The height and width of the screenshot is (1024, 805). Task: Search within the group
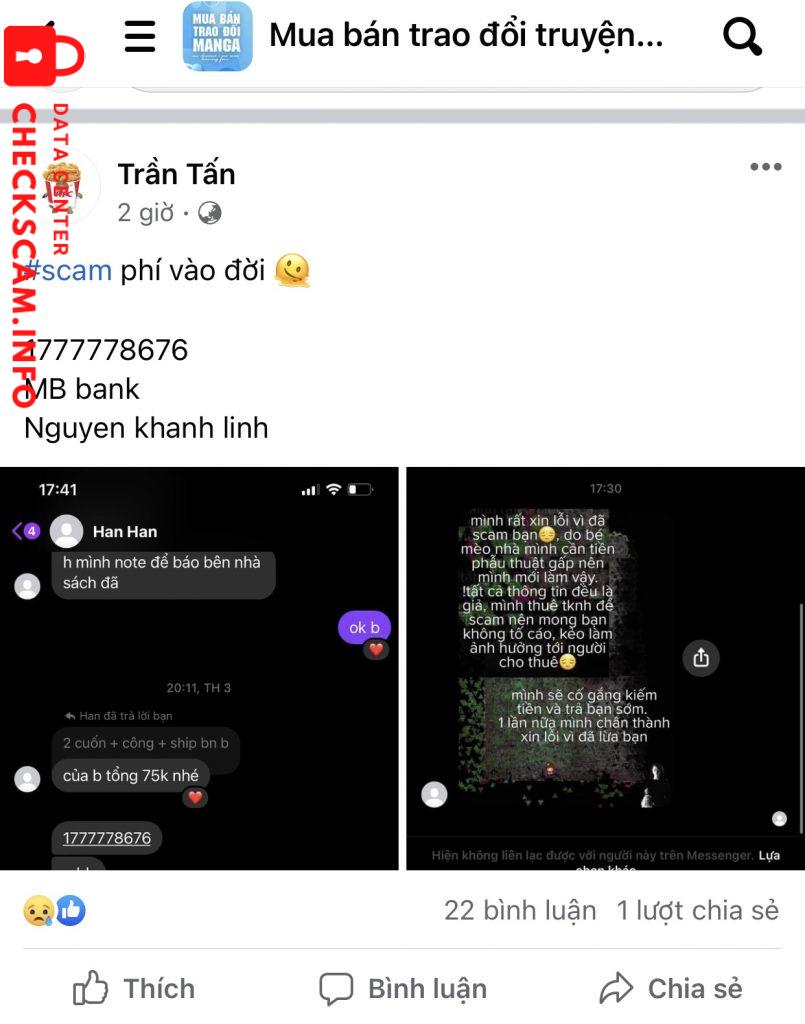742,37
